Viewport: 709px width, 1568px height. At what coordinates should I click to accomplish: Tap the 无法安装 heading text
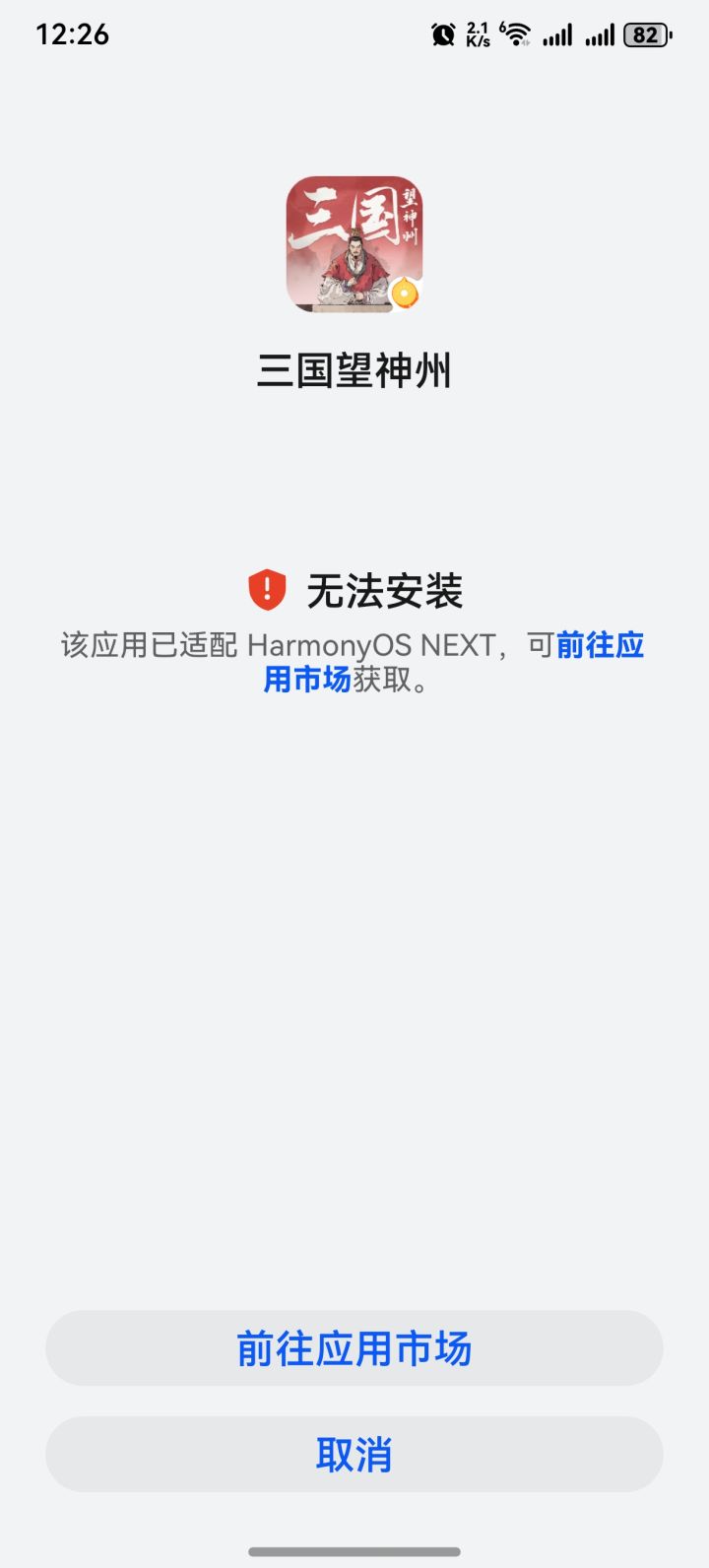[x=387, y=588]
